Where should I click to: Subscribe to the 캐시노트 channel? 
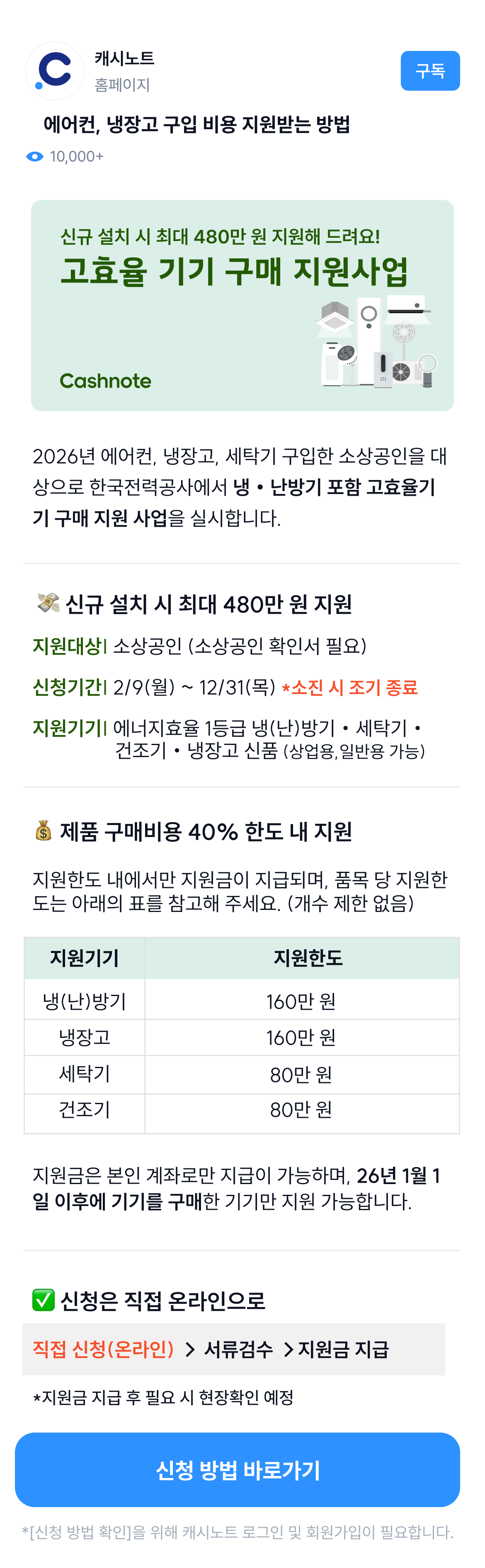click(x=429, y=70)
